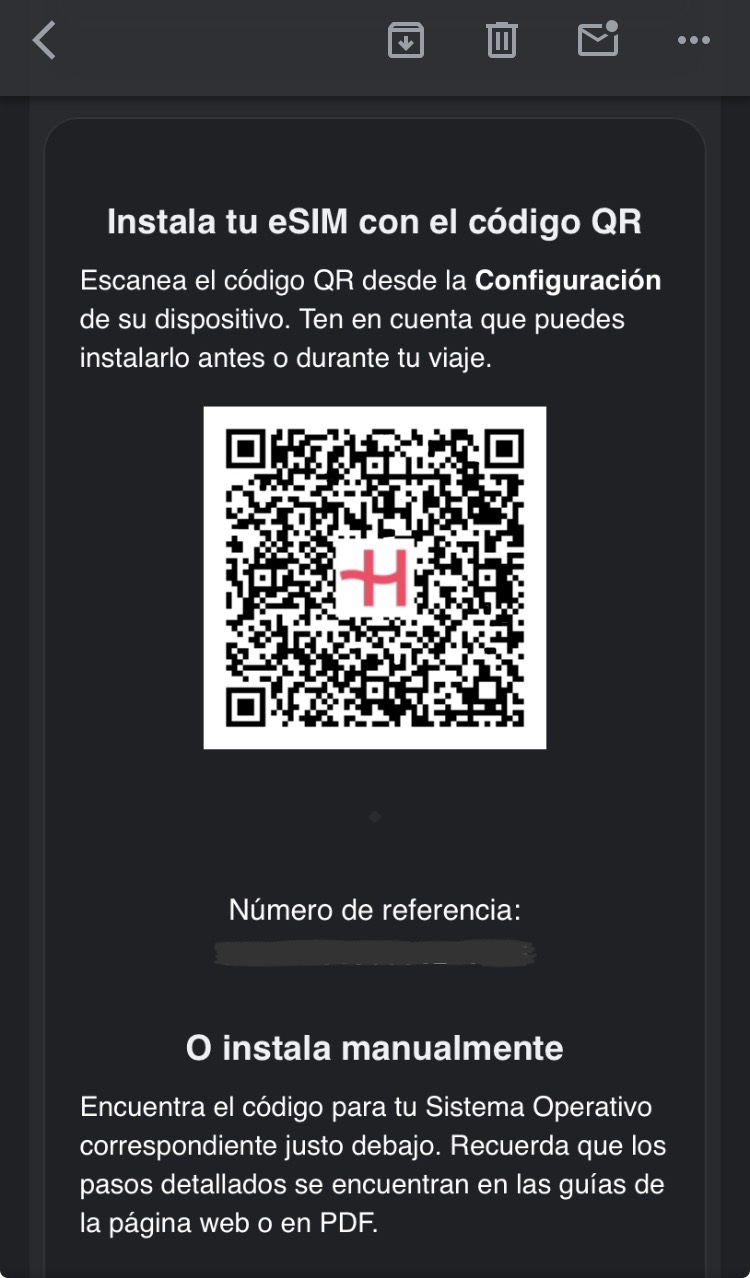Delete this email with the trash icon
This screenshot has width=750, height=1278.
coord(501,40)
